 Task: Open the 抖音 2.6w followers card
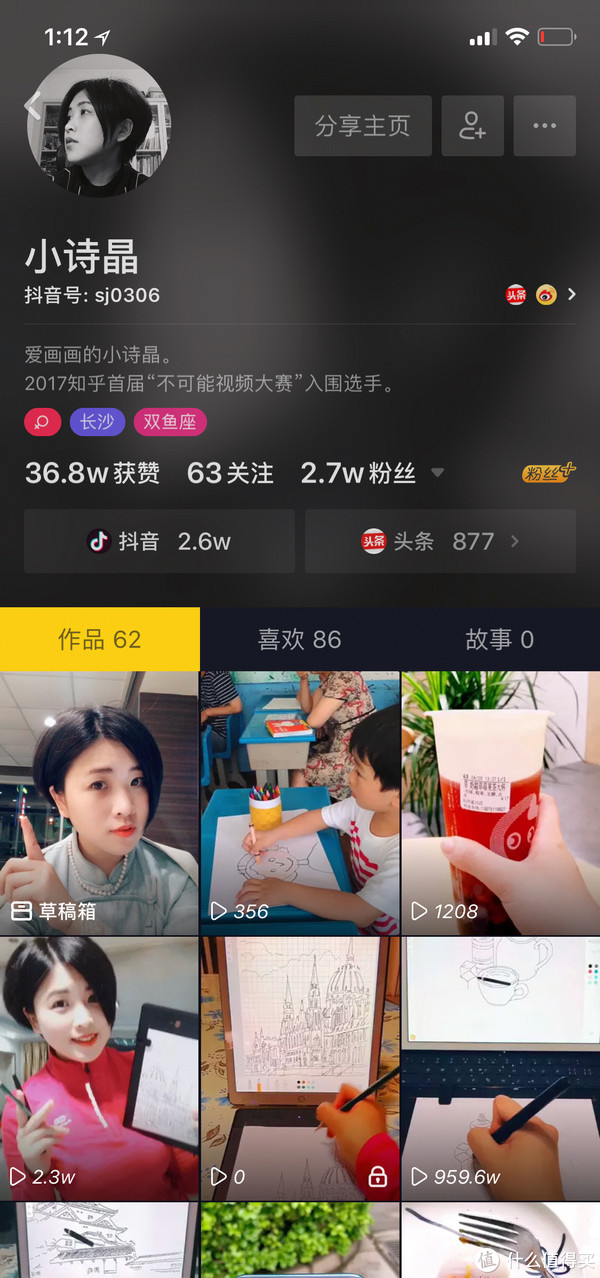[160, 541]
